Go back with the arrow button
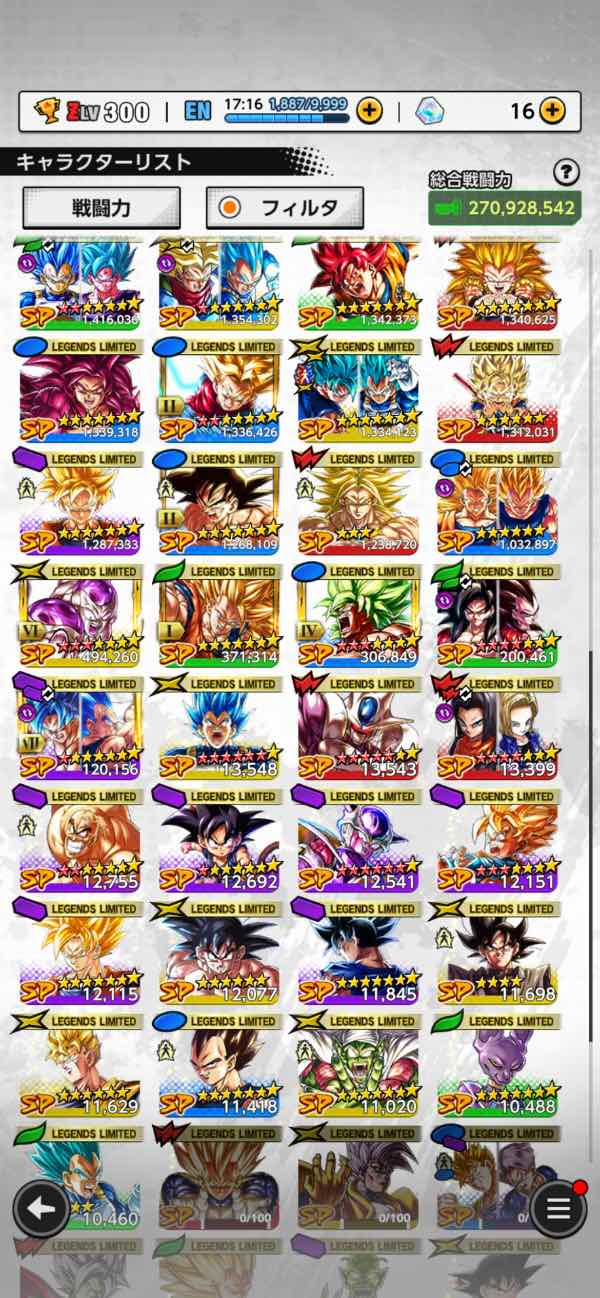The image size is (600, 1298). click(41, 1208)
